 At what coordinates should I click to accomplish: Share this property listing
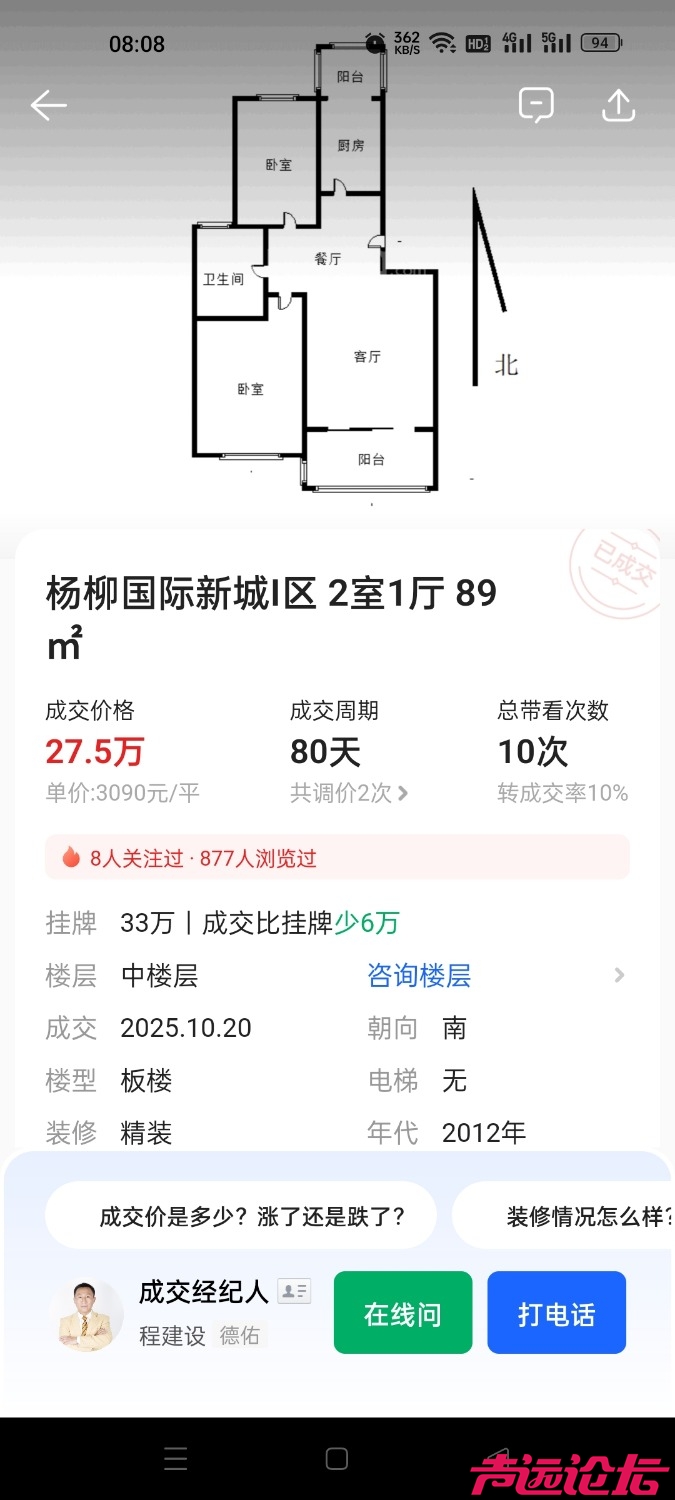pos(618,105)
